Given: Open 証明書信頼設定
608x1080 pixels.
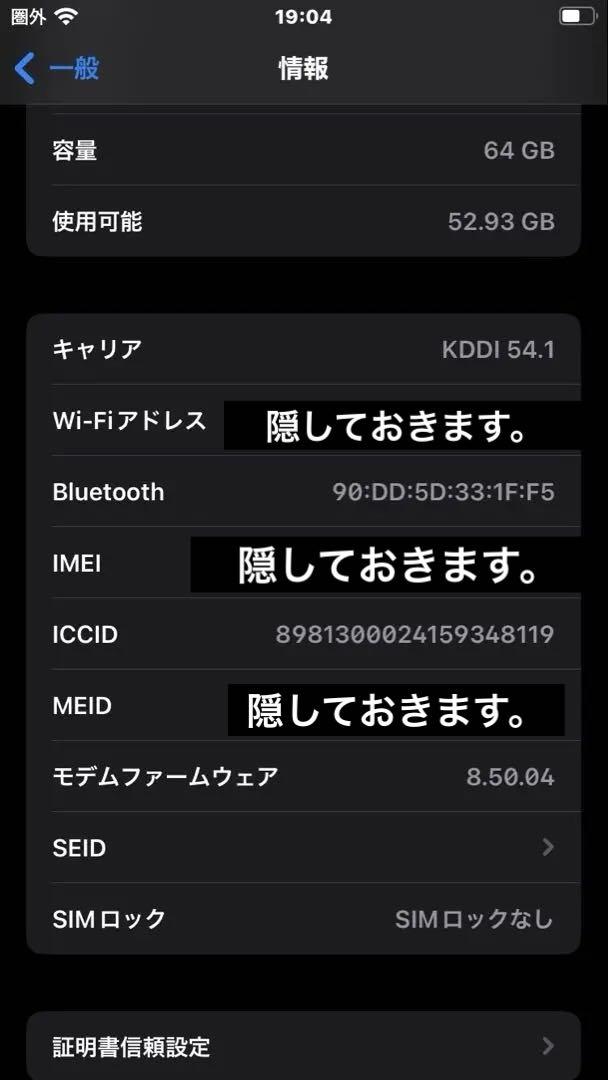Looking at the screenshot, I should [x=304, y=1046].
